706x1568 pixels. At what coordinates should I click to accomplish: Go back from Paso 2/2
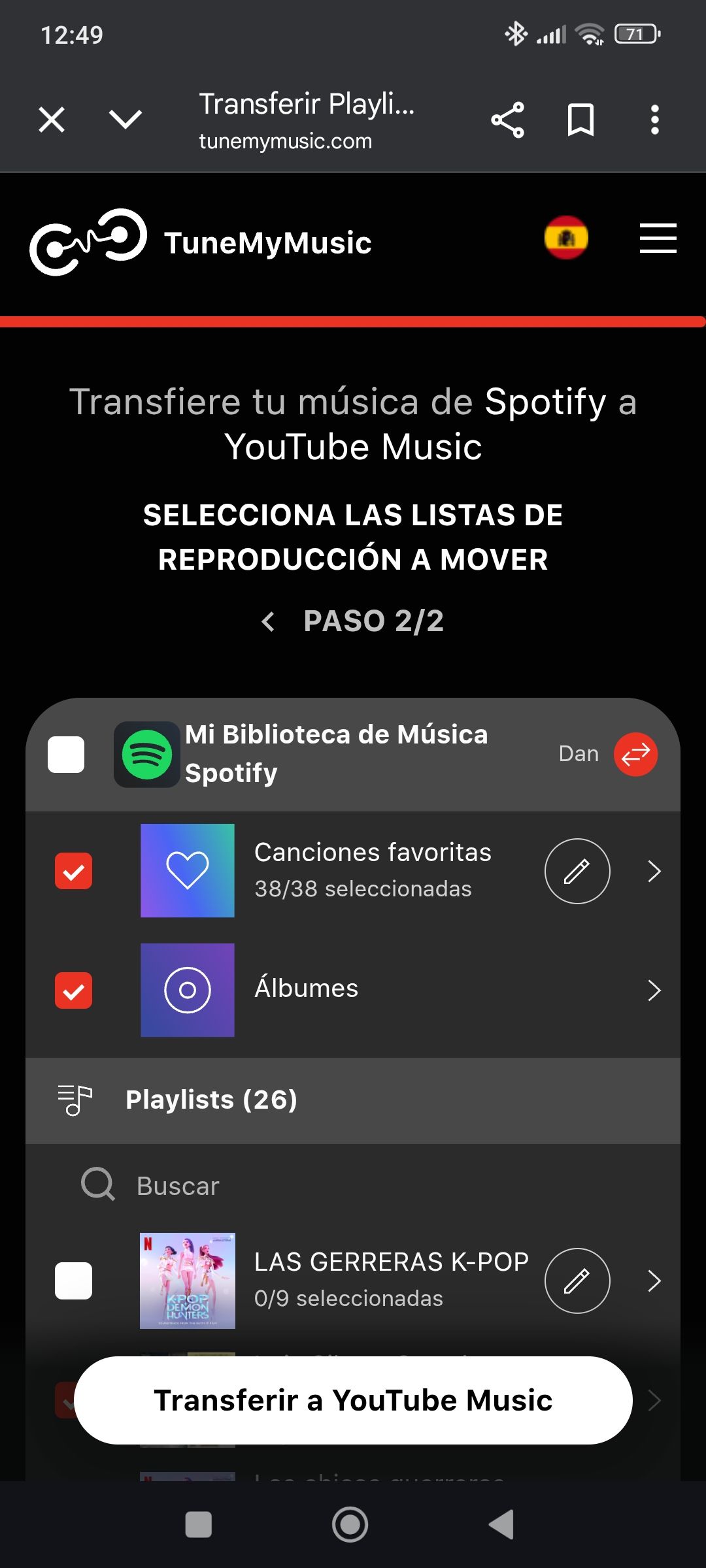coord(268,621)
